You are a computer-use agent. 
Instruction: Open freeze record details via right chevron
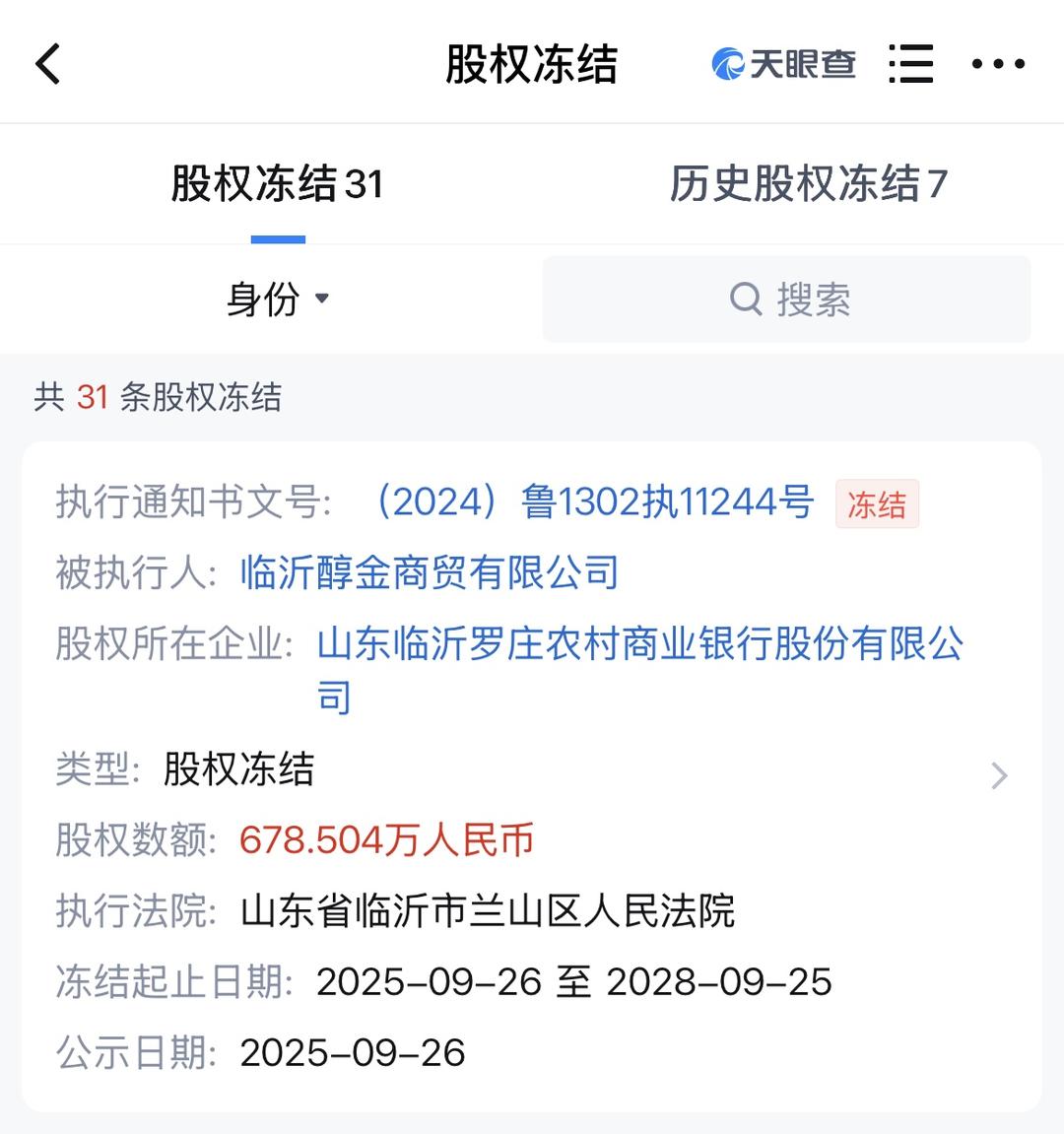tap(999, 776)
